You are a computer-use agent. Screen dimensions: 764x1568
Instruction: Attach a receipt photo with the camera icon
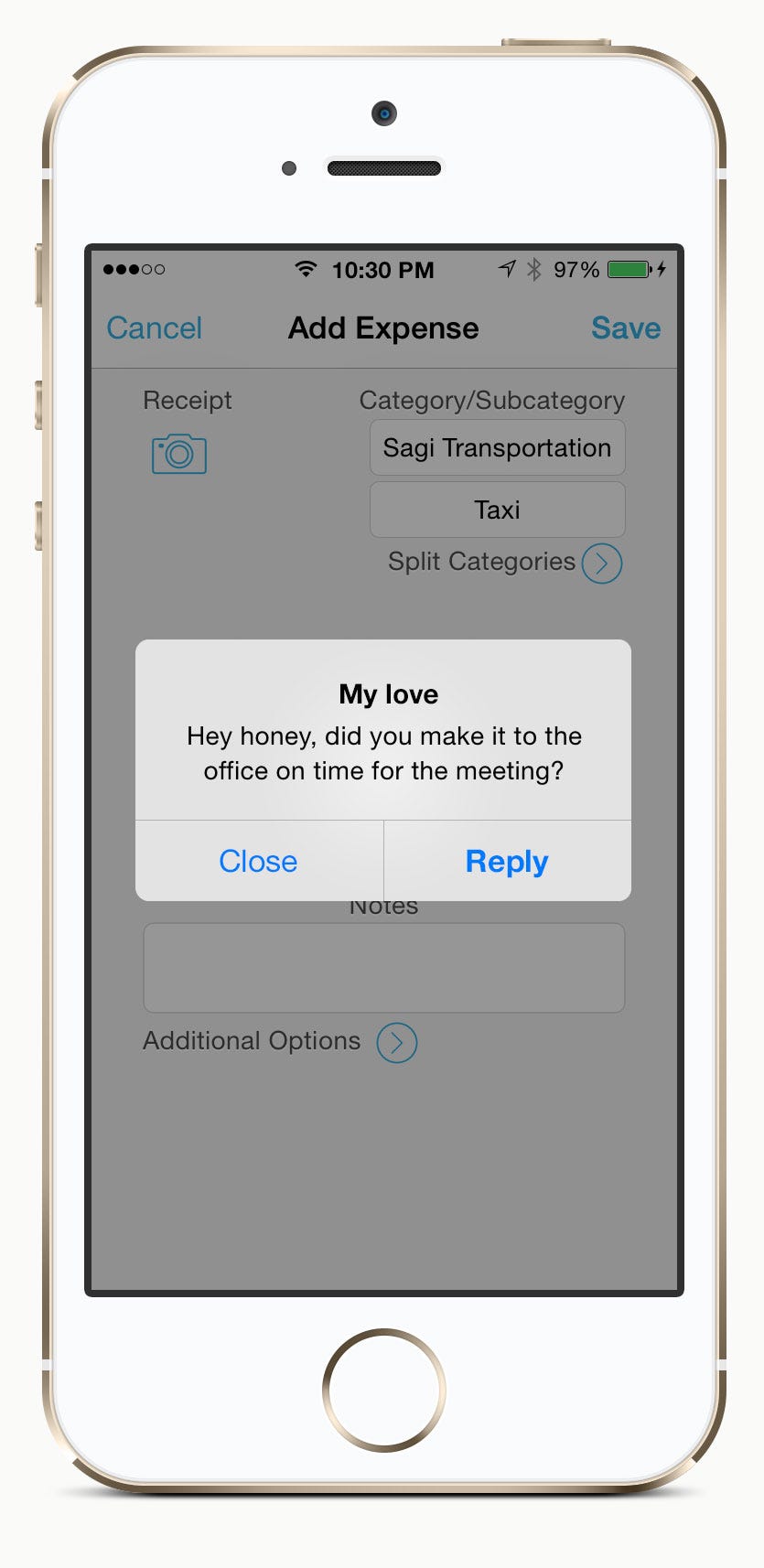pyautogui.click(x=179, y=454)
